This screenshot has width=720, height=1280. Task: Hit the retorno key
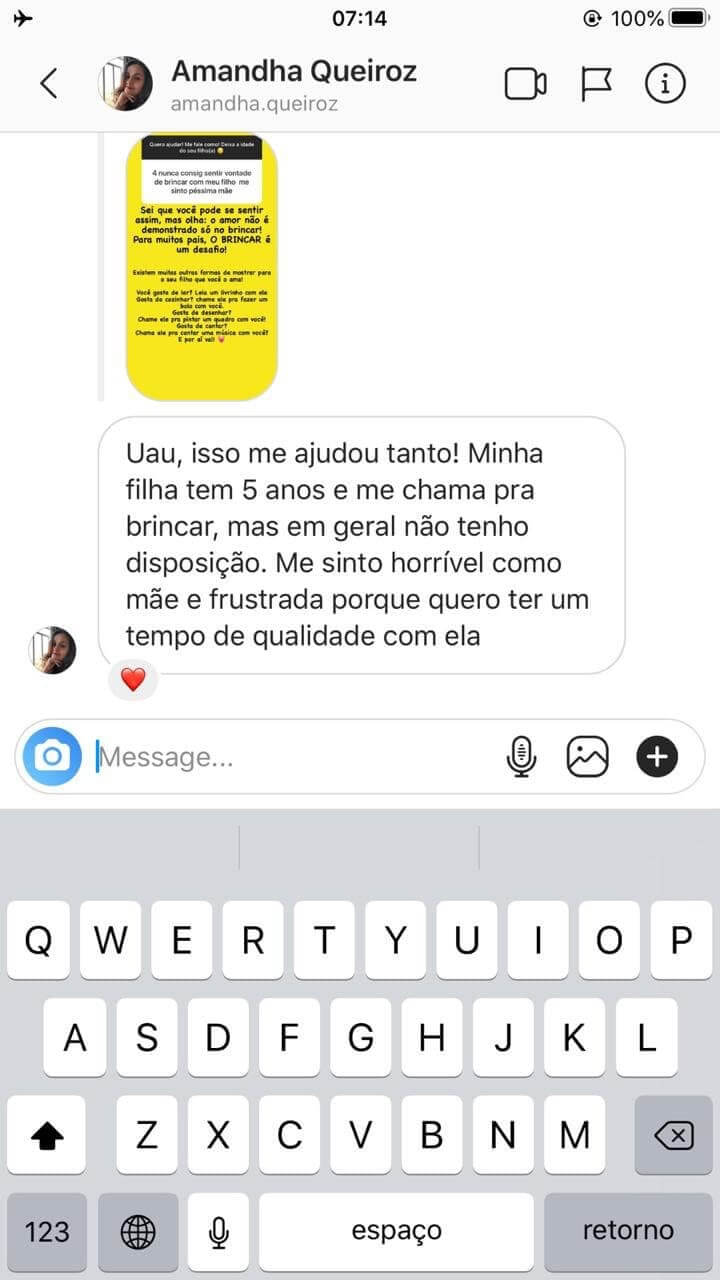[x=628, y=1230]
